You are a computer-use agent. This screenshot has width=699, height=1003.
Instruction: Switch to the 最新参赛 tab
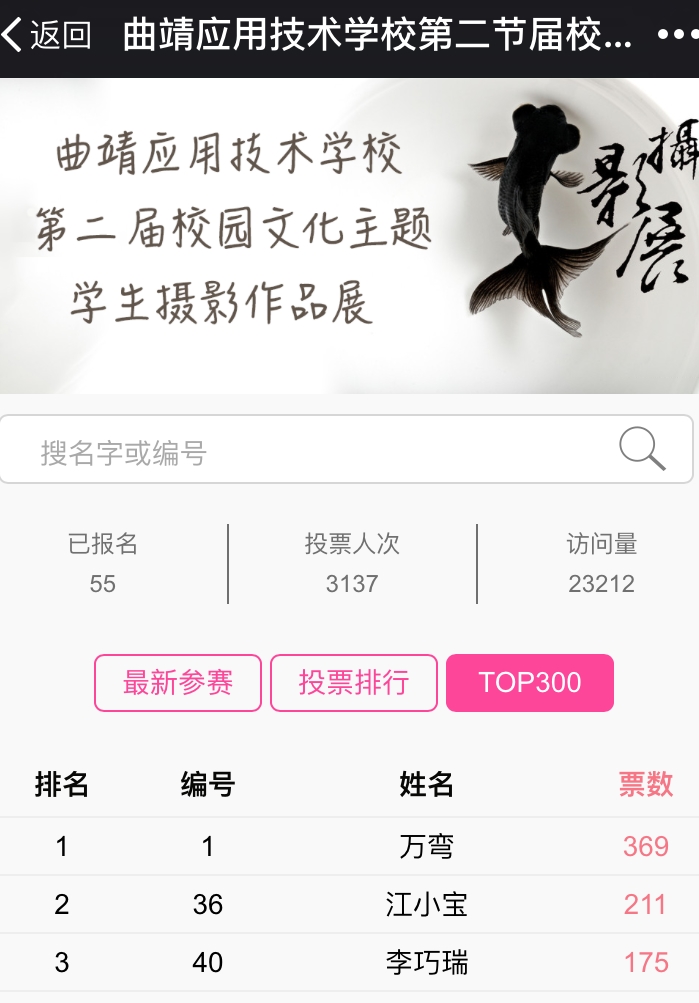(178, 683)
